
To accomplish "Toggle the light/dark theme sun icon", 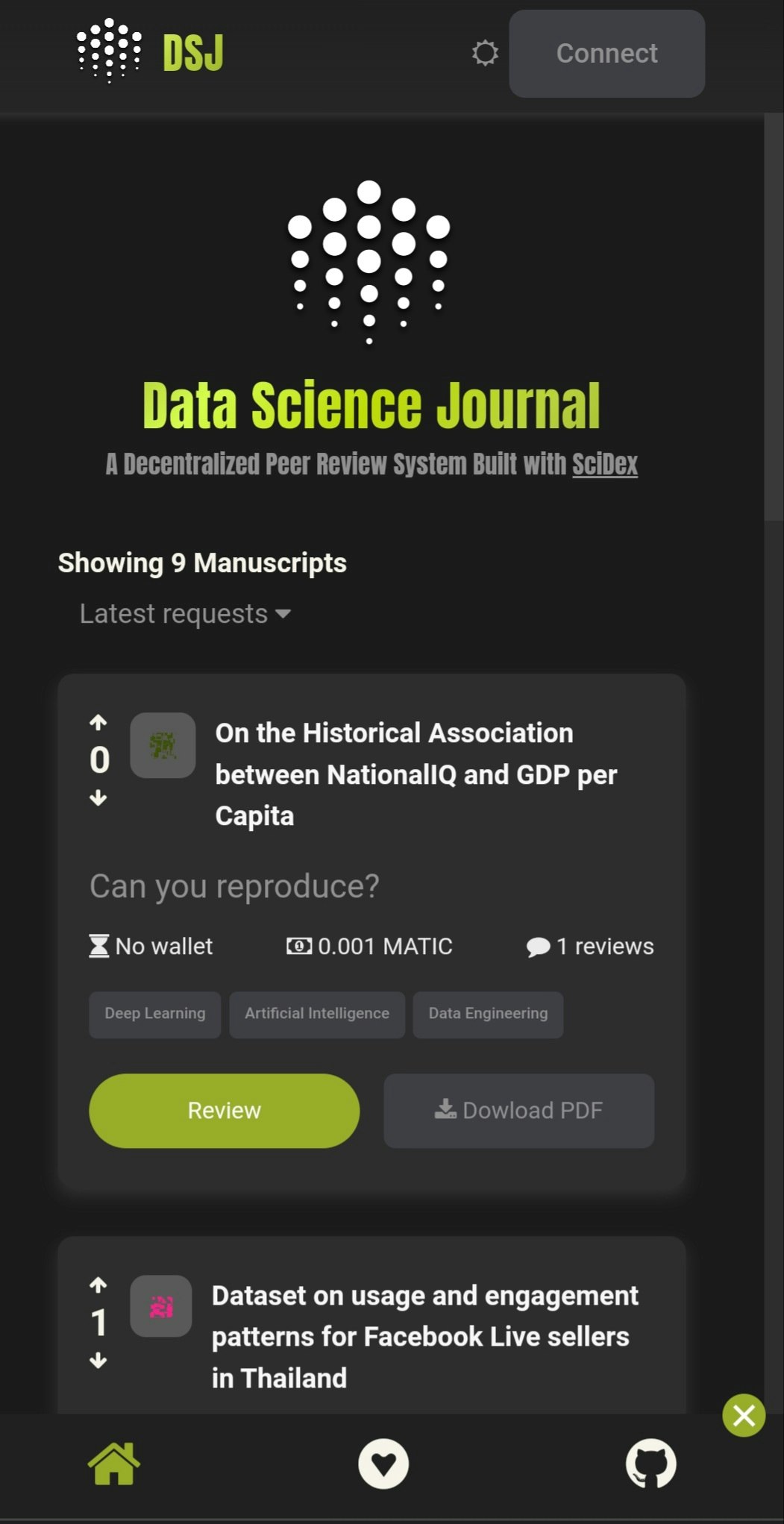I will pos(485,53).
